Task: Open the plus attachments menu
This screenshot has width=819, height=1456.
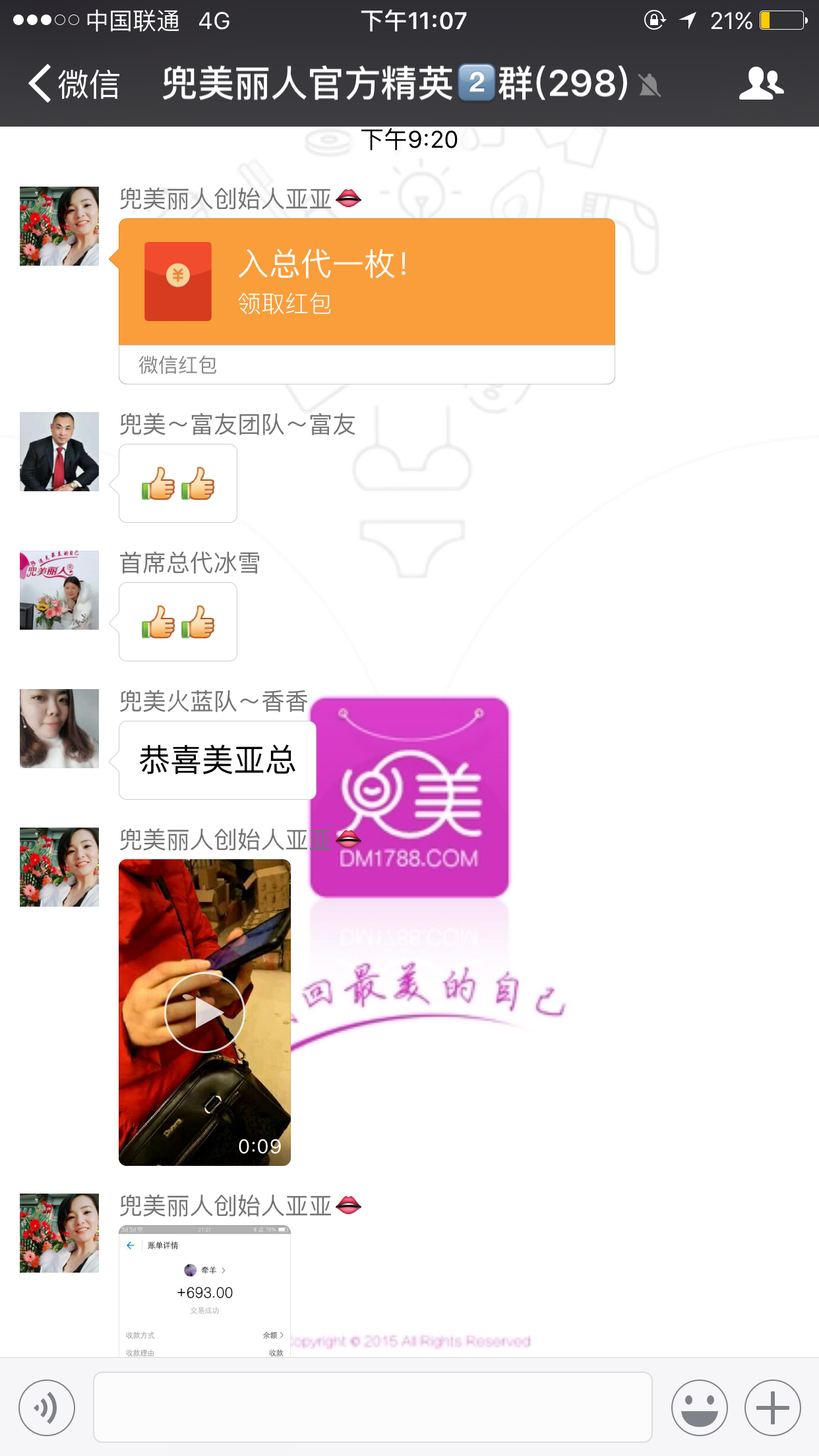Action: (x=772, y=1407)
